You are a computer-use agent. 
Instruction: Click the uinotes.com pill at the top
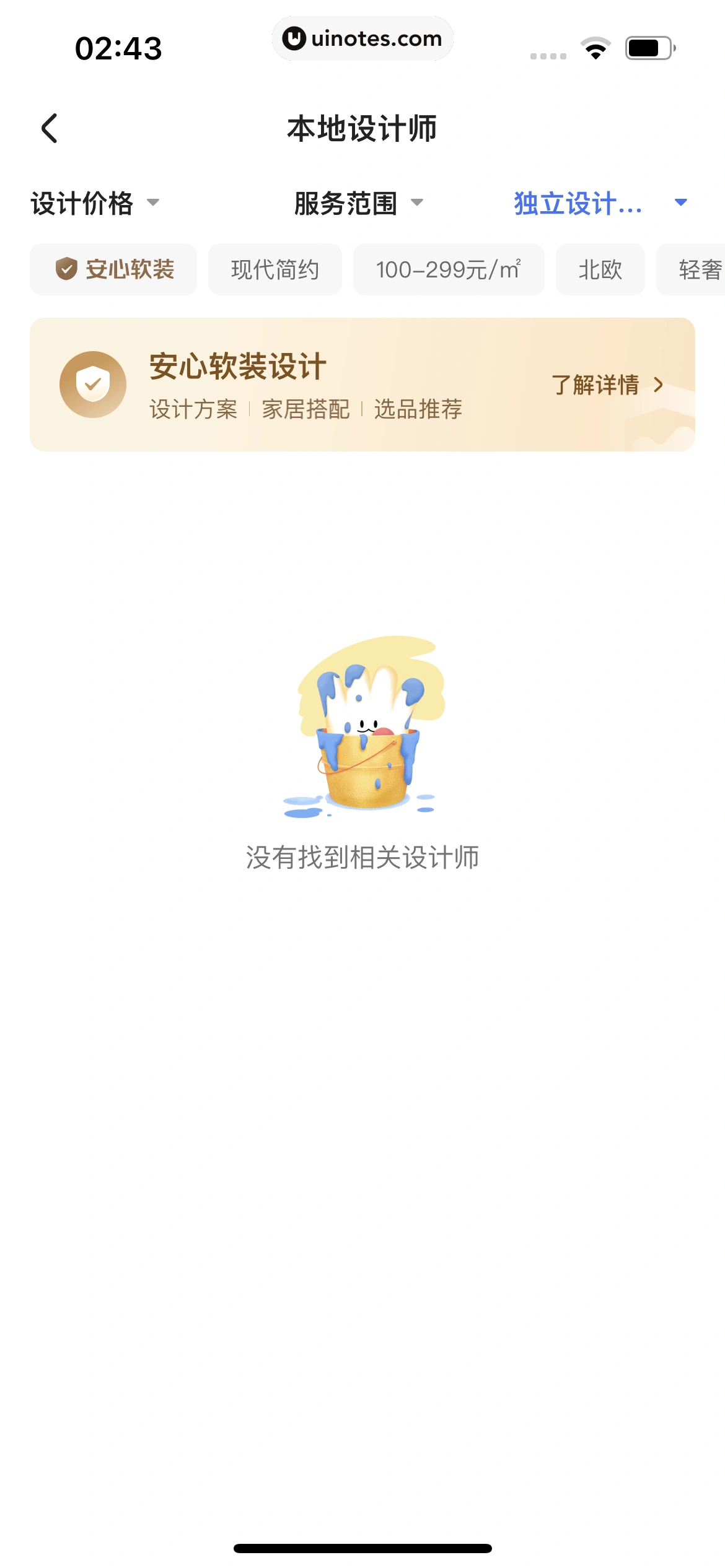[362, 38]
